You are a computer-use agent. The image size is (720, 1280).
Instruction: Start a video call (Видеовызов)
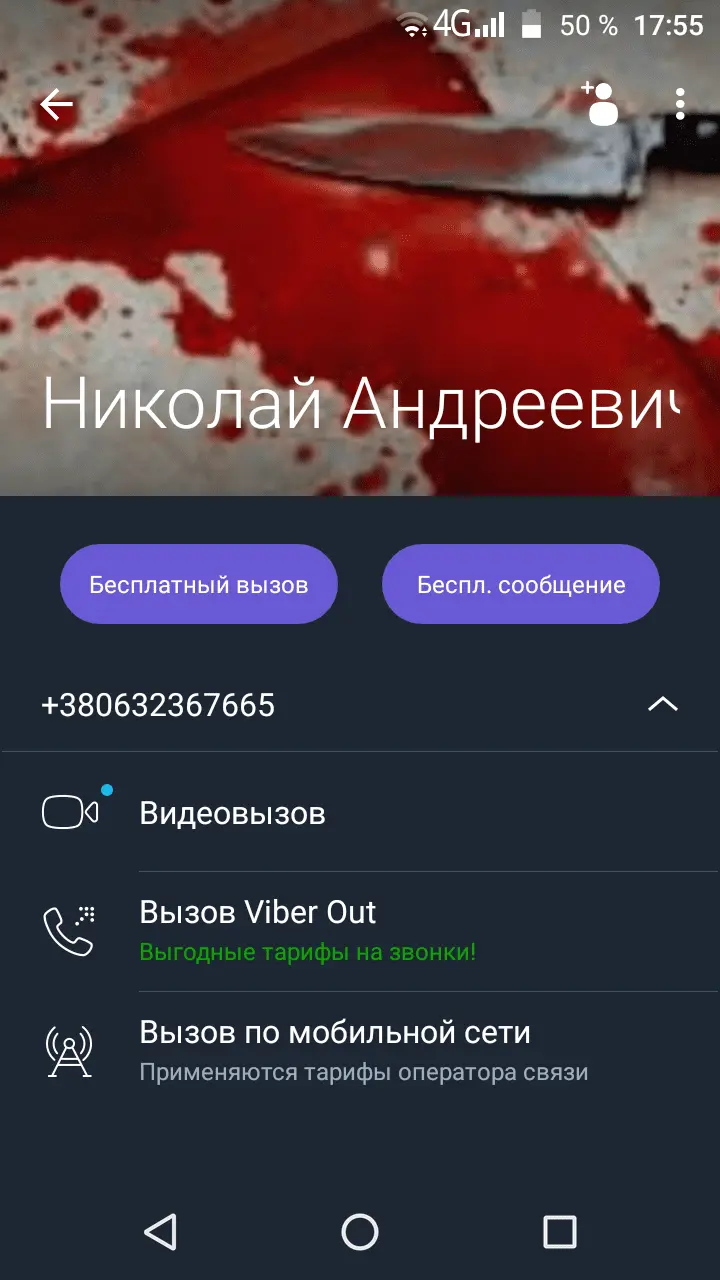point(232,813)
